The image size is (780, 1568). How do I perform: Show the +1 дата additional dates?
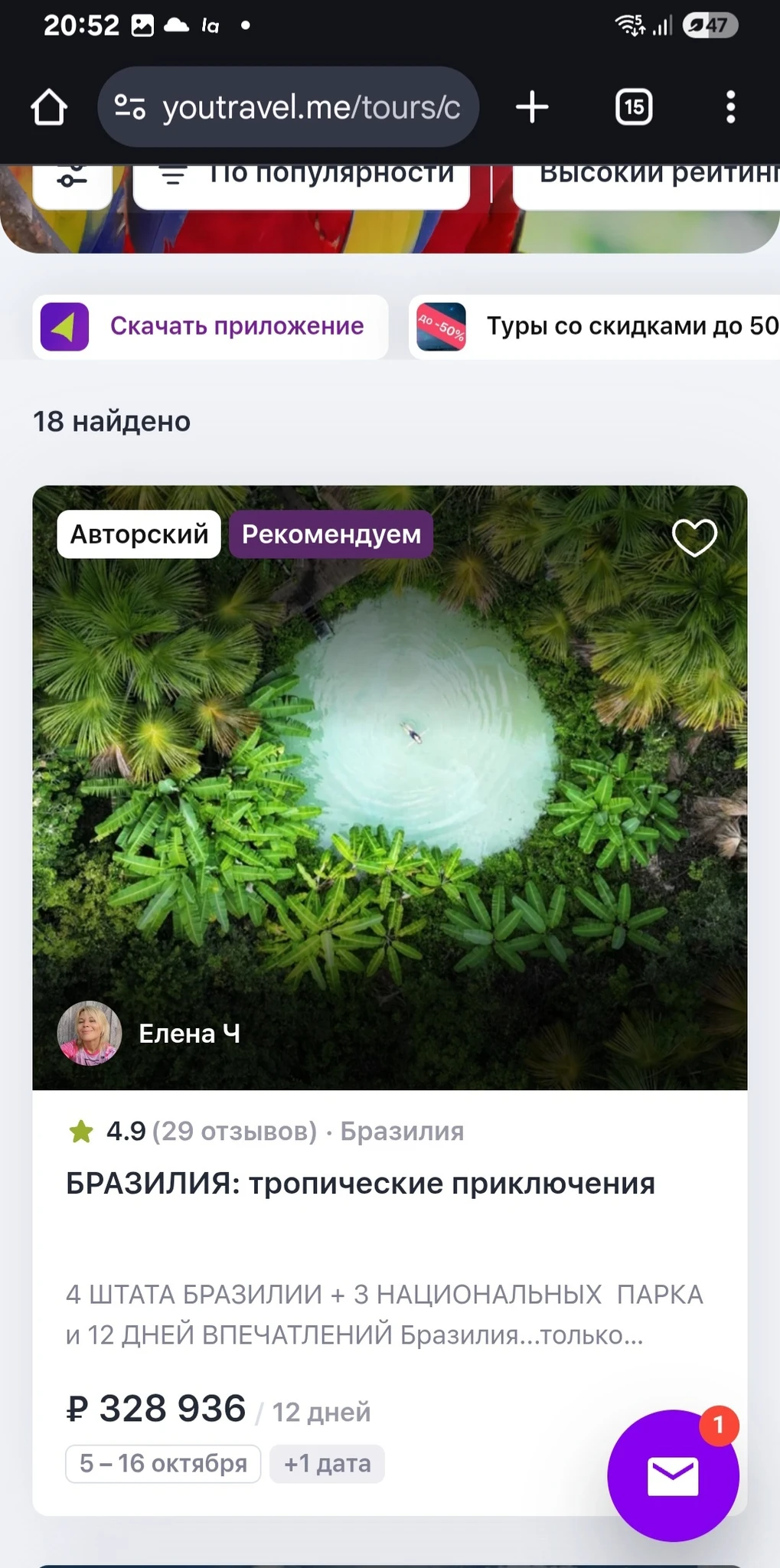click(x=328, y=1464)
